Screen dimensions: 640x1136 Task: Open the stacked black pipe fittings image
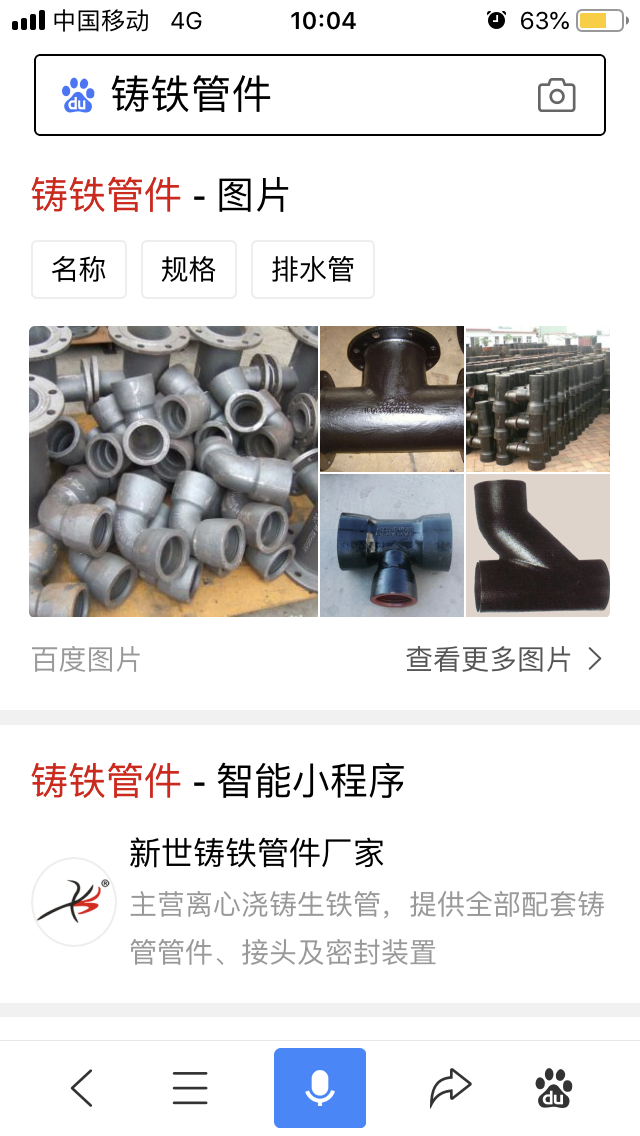pos(538,398)
